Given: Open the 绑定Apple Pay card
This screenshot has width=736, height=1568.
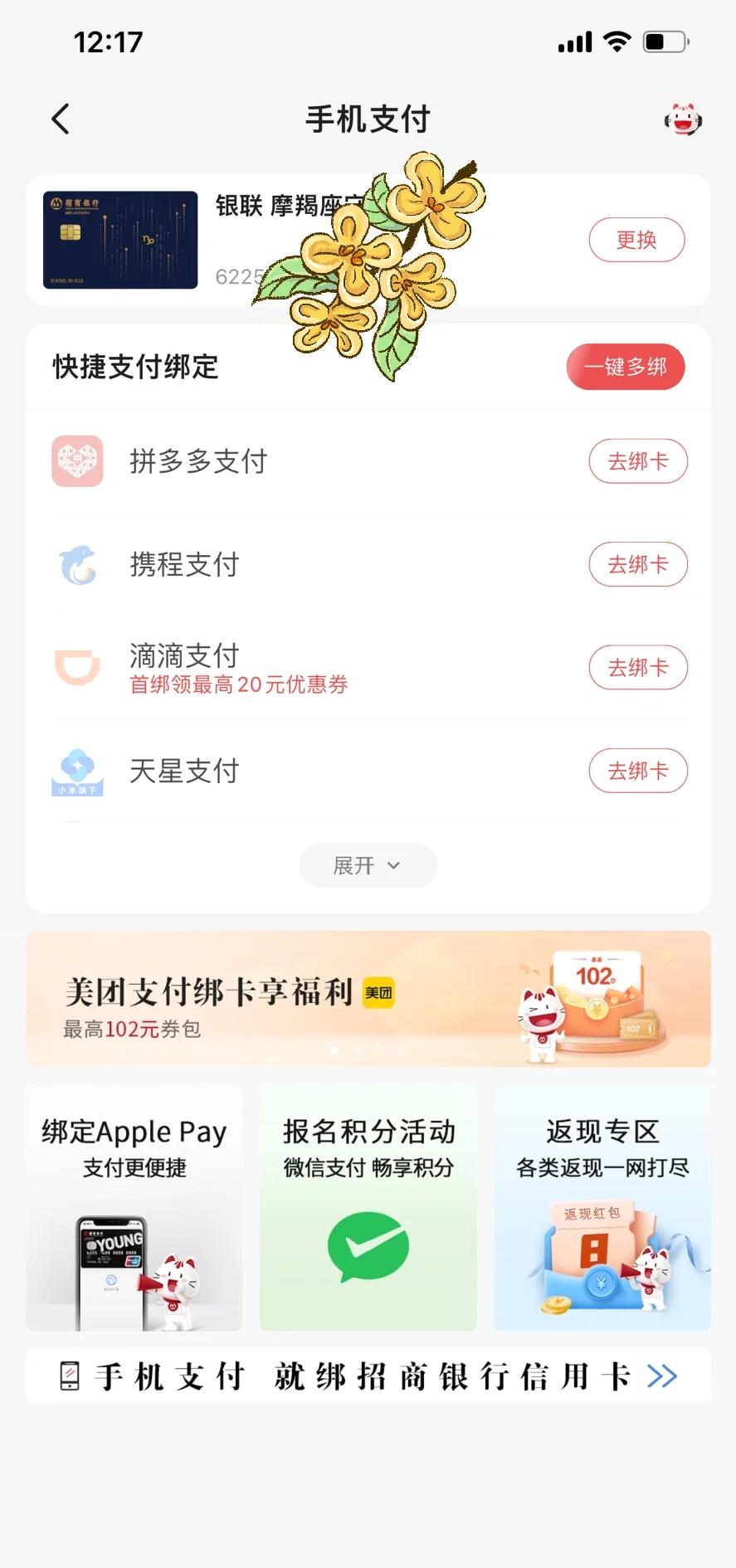Looking at the screenshot, I should [x=134, y=1207].
